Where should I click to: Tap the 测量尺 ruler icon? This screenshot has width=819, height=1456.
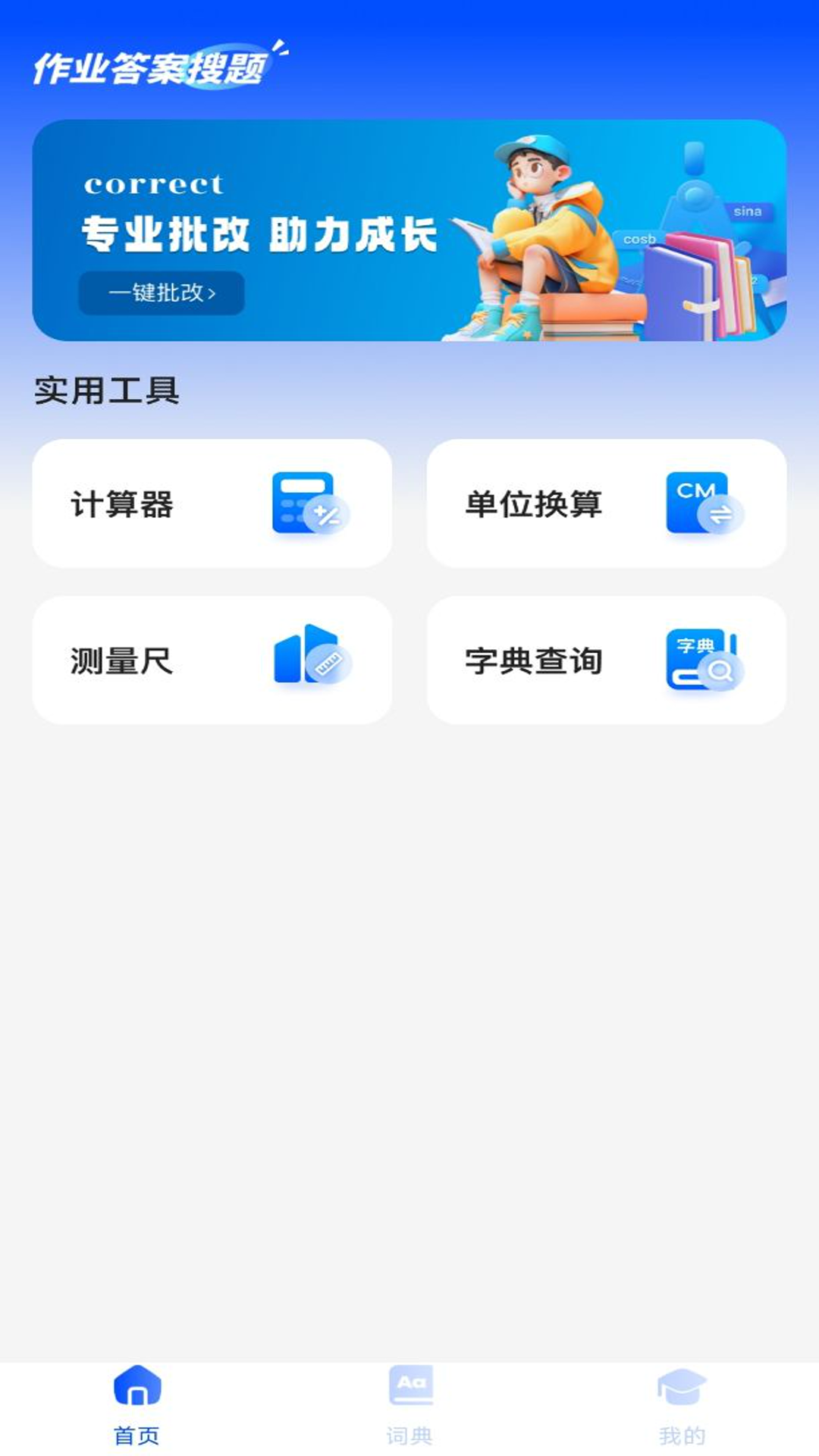point(312,658)
